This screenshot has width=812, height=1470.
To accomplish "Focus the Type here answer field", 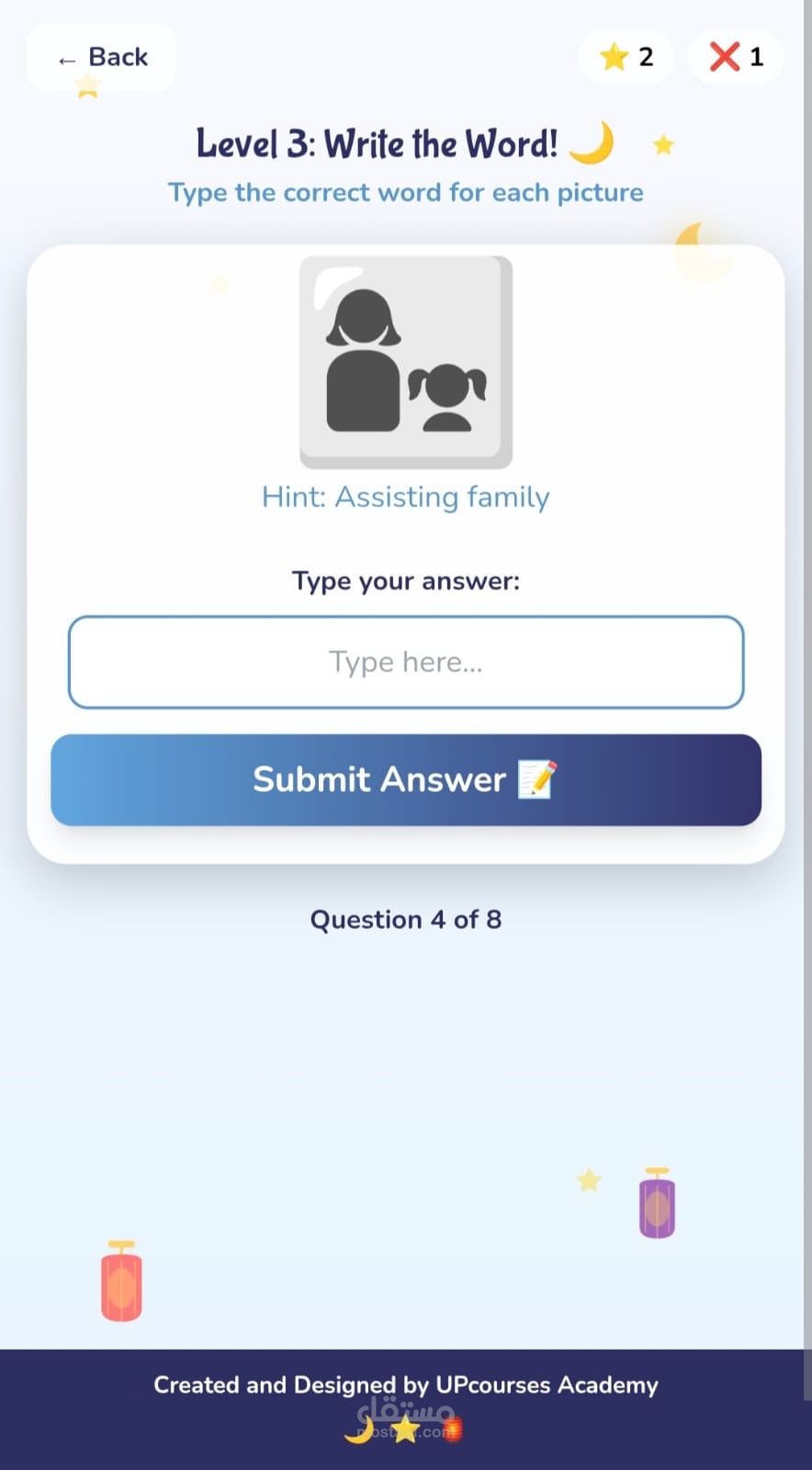I will point(406,662).
